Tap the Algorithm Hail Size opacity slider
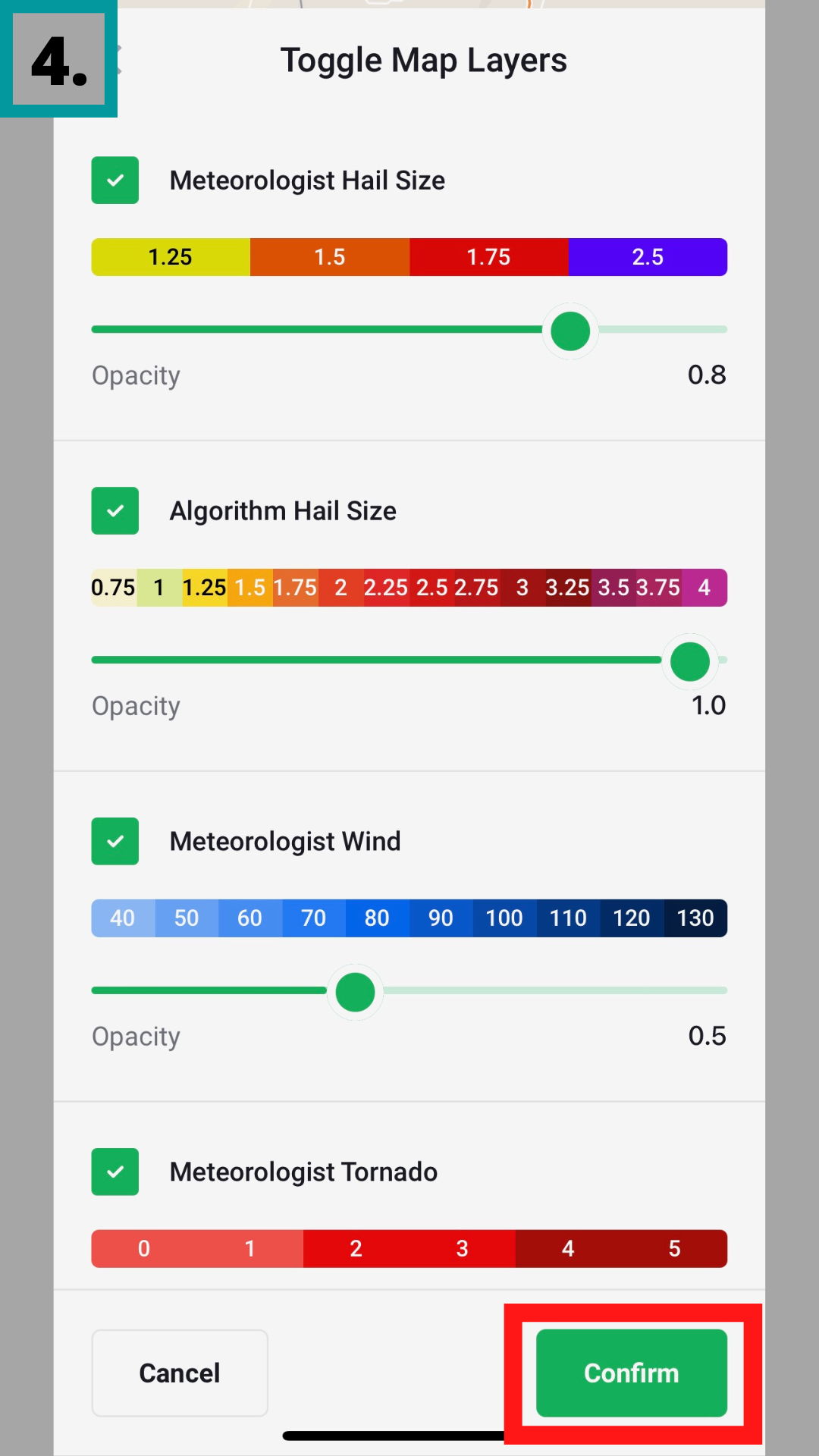Screen dimensions: 819x1456 689,661
